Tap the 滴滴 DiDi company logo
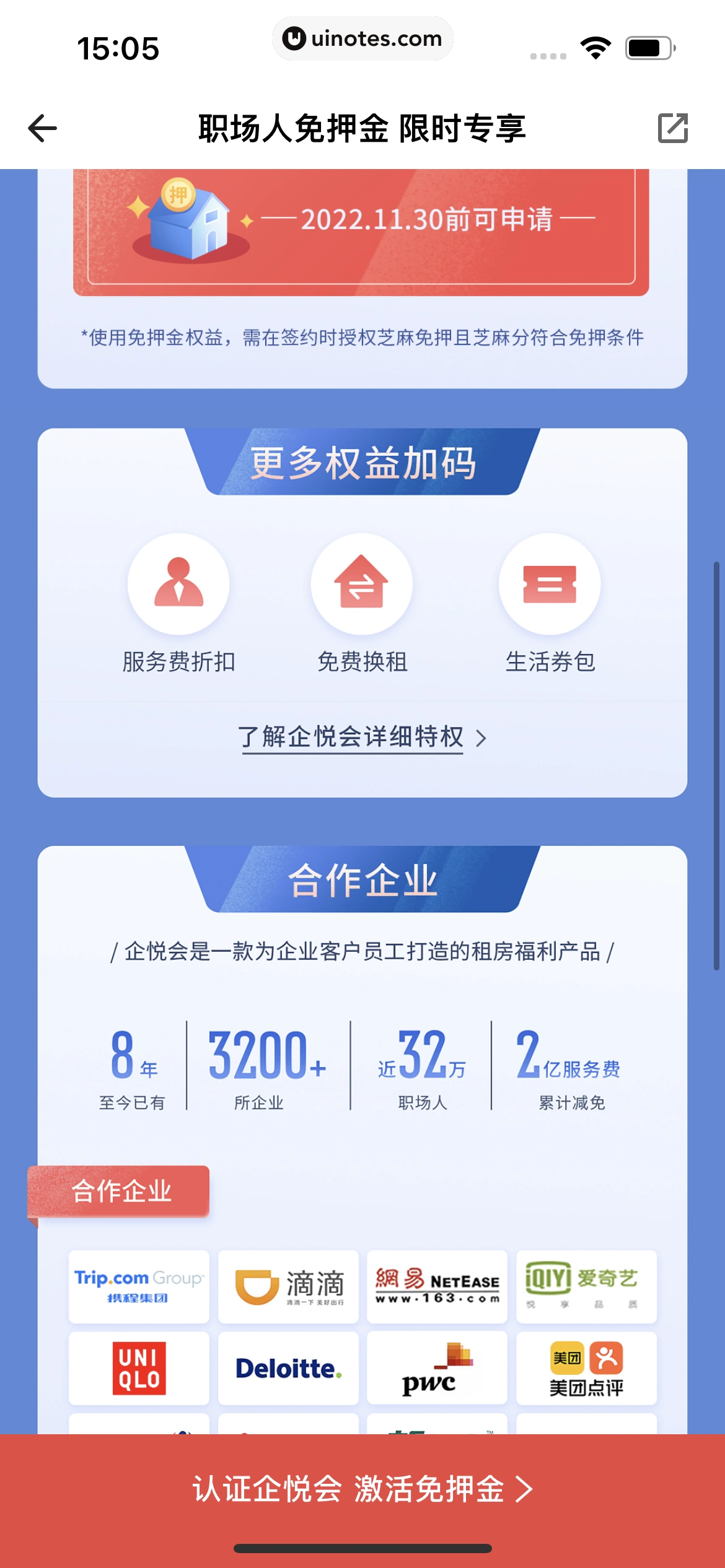This screenshot has width=725, height=1568. tap(288, 1287)
